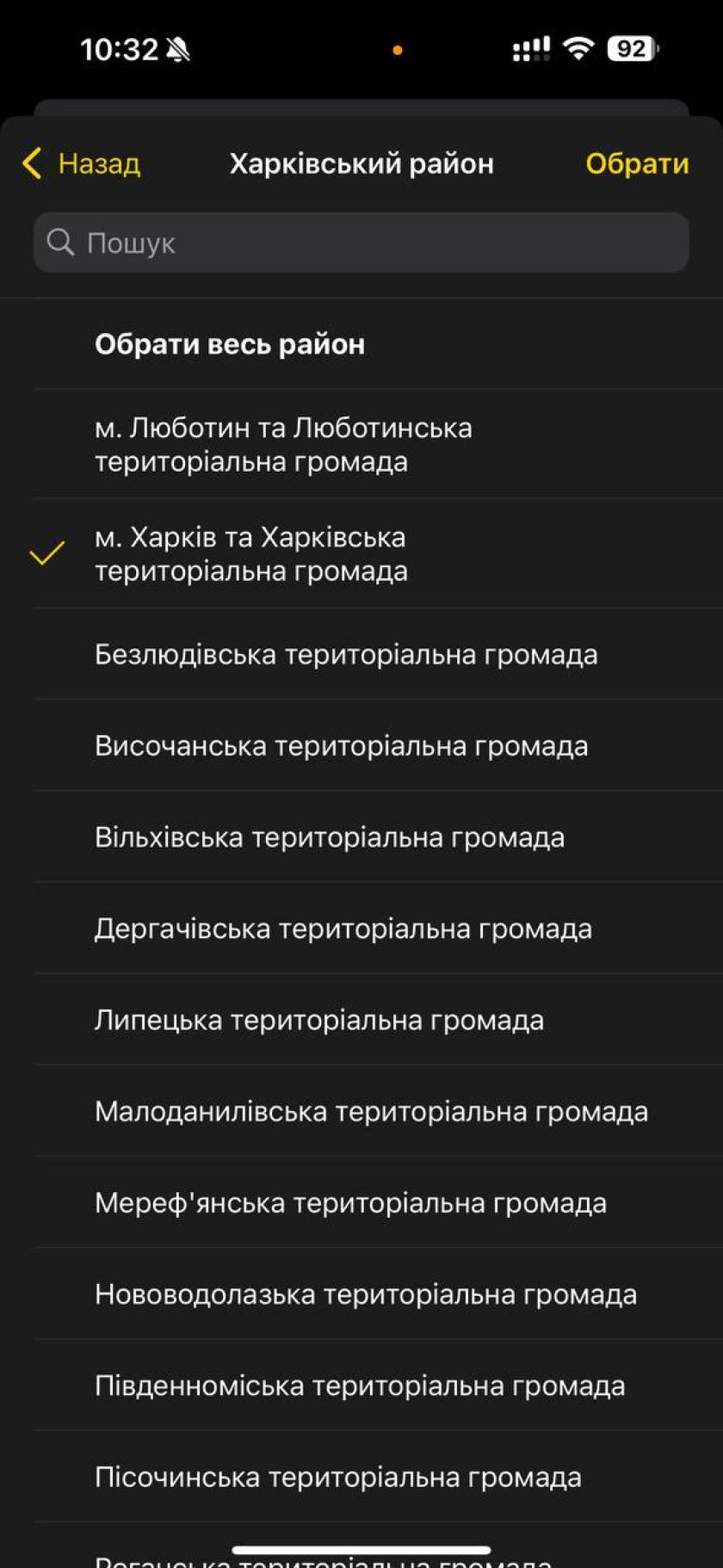Pick Липецька територіальна громада
The image size is (723, 1568).
[319, 1020]
